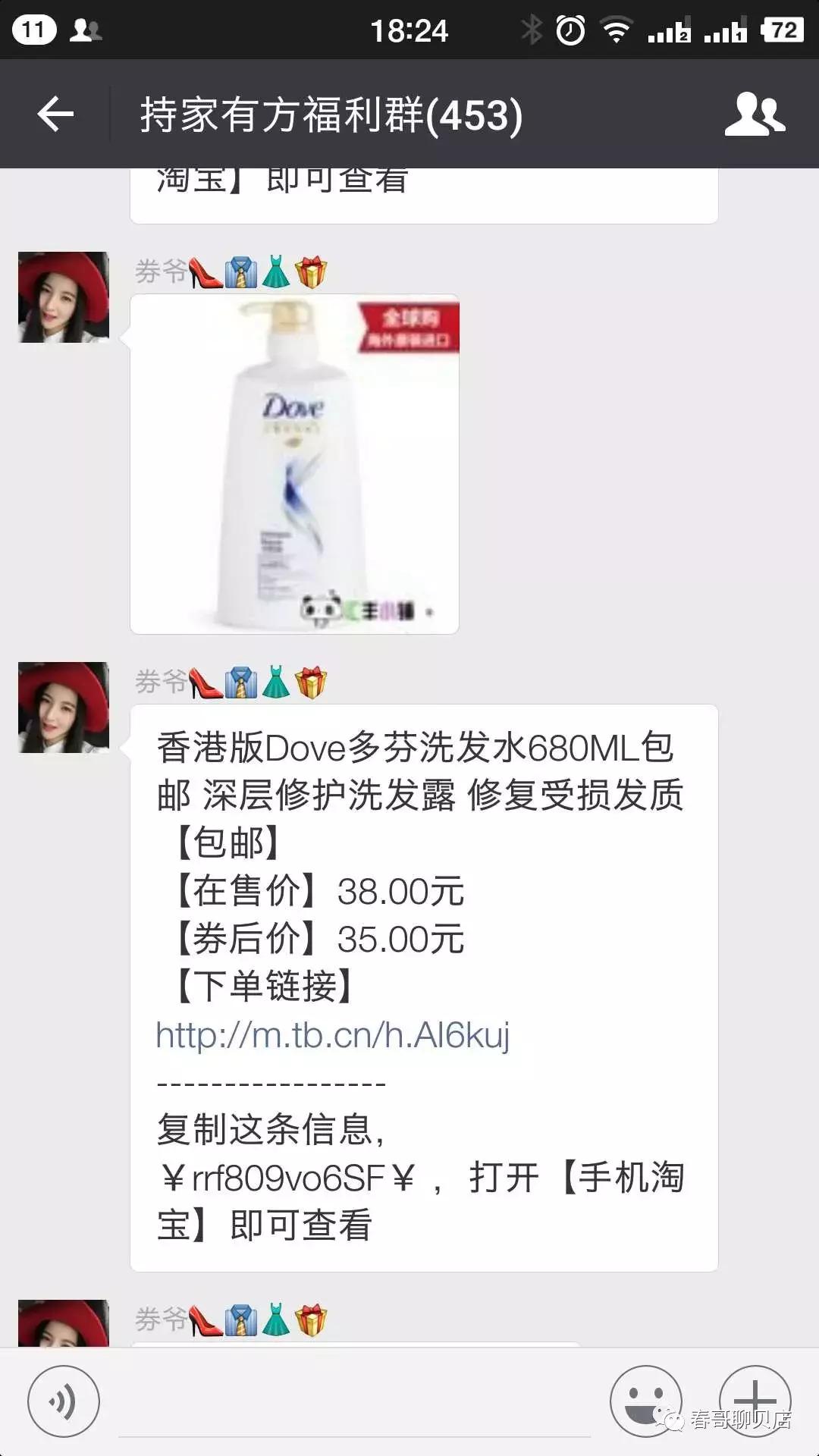Image resolution: width=819 pixels, height=1456 pixels.
Task: Tap the back arrow to leave chat
Action: coord(55,114)
